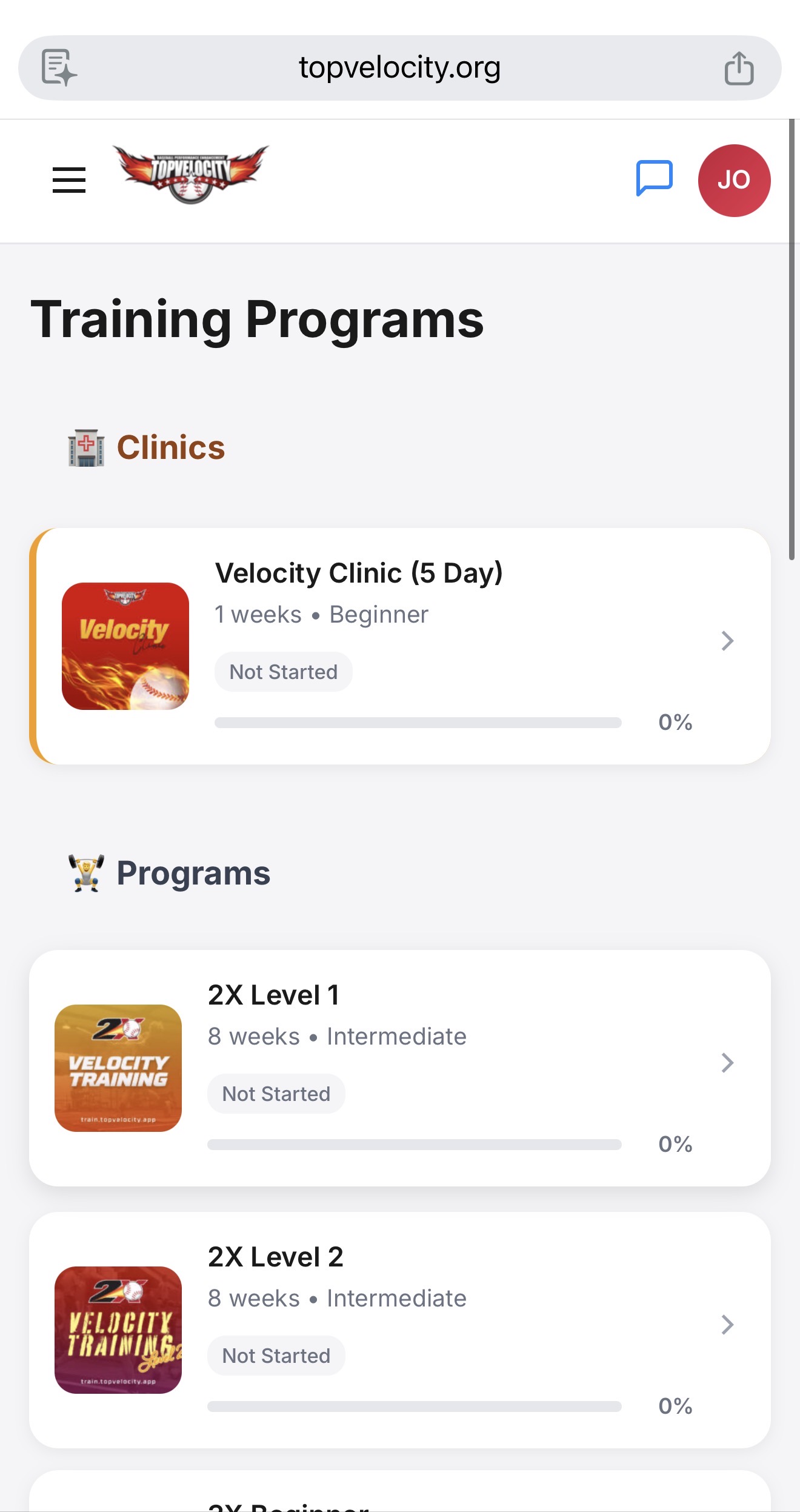800x1512 pixels.
Task: Select the Not Started badge on 2X Level 1
Action: (x=276, y=1093)
